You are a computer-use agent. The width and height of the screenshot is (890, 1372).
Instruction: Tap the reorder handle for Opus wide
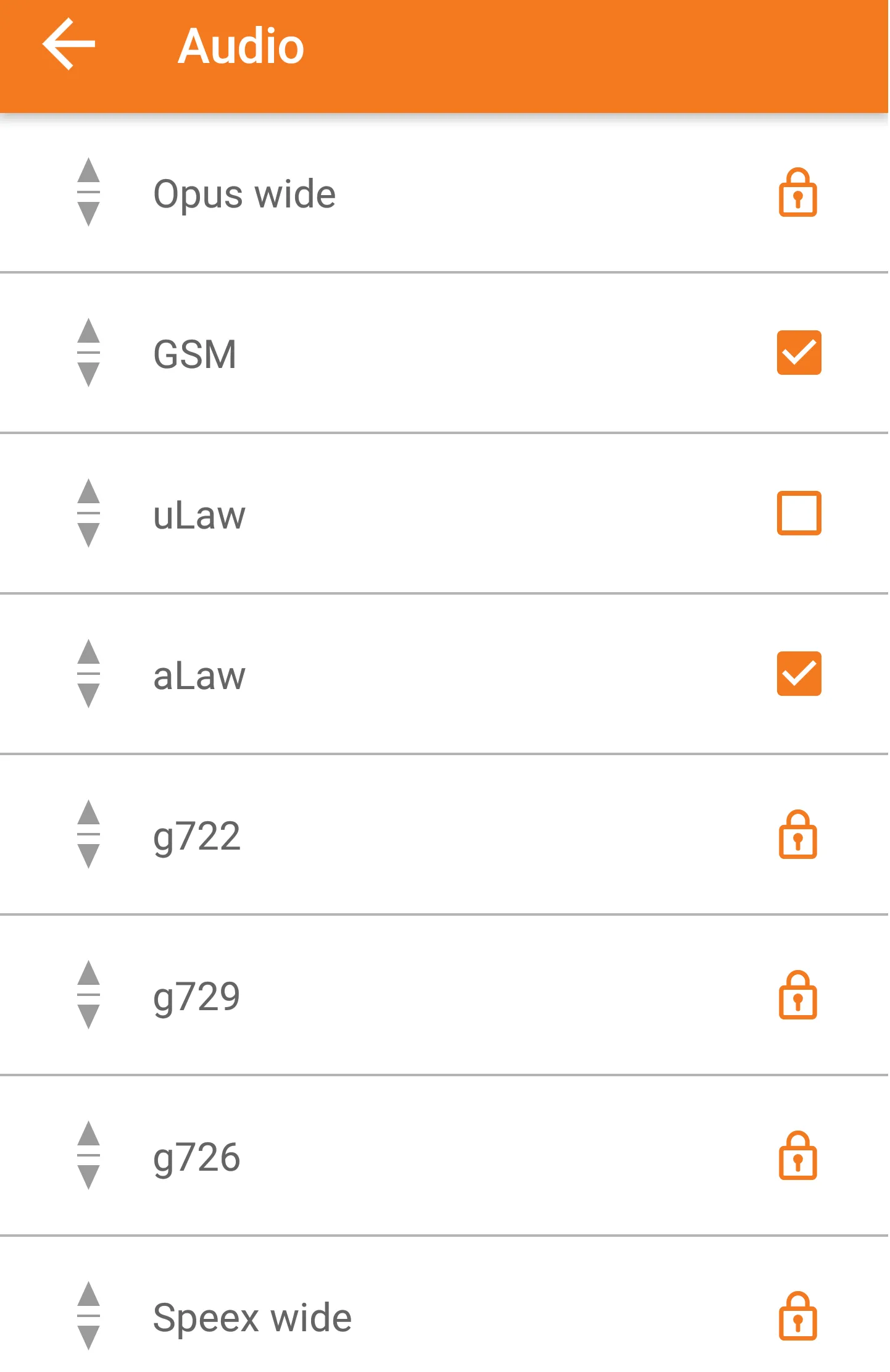pos(89,192)
